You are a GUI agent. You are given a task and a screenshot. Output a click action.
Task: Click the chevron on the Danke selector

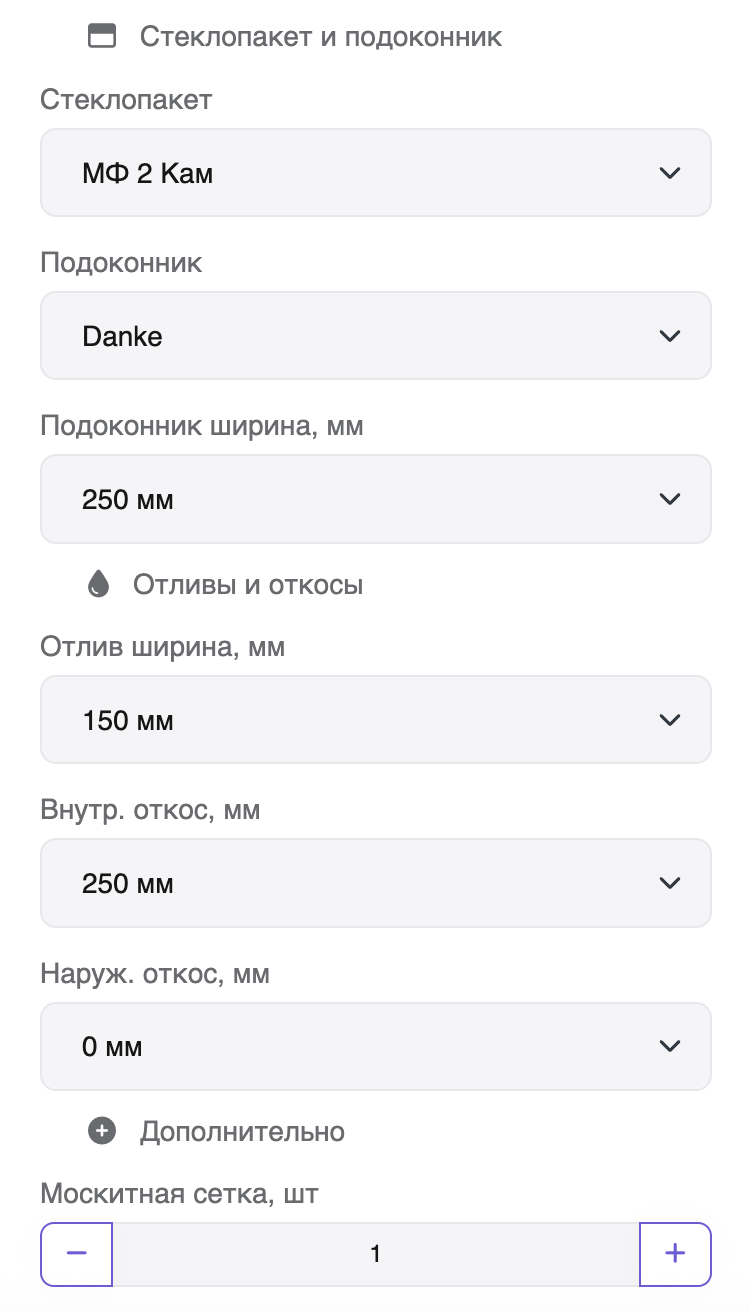(x=669, y=336)
